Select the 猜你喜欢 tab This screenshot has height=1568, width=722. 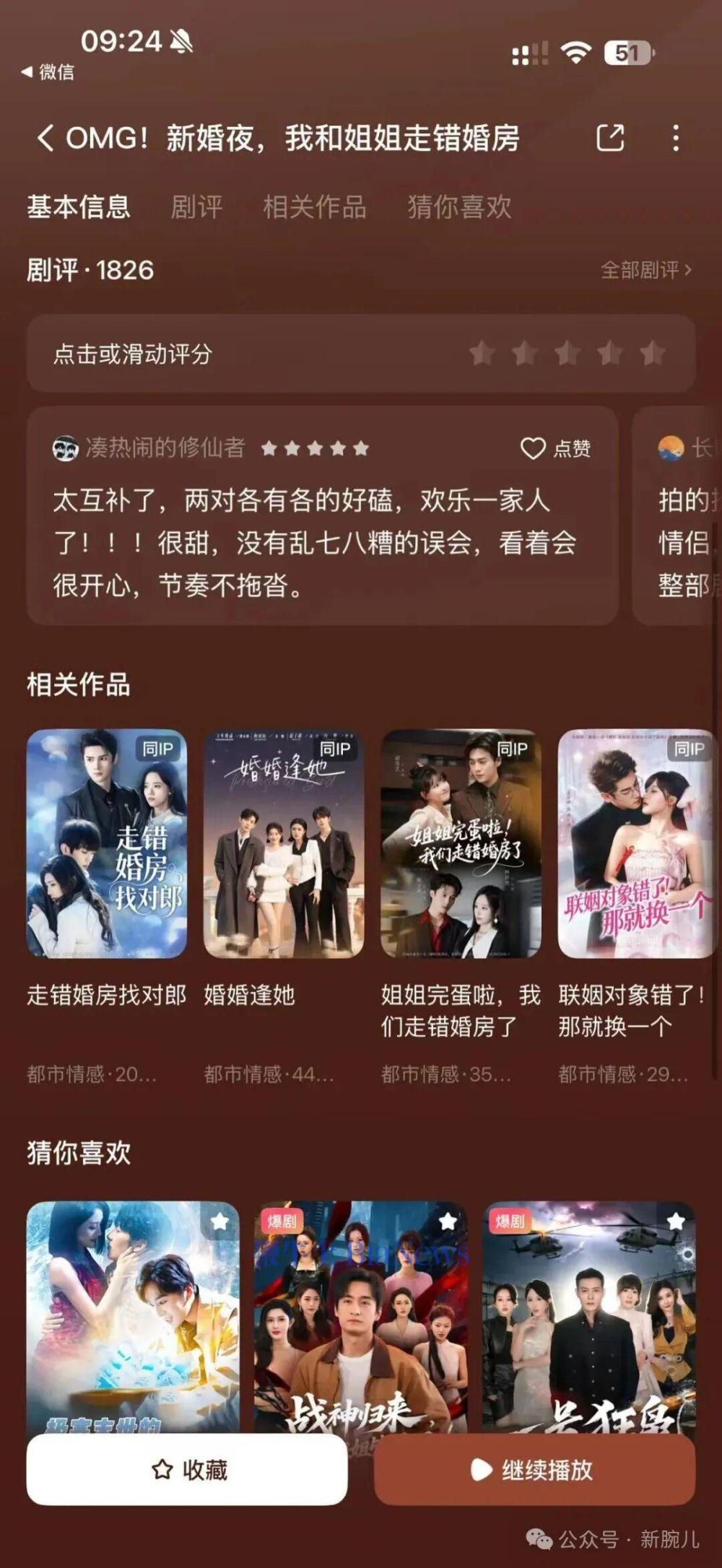[459, 207]
